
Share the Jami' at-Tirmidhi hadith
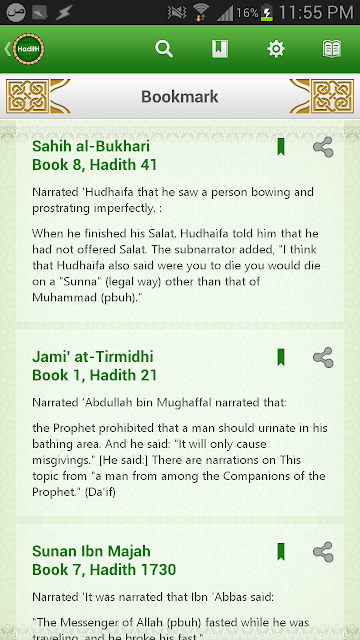[x=323, y=358]
